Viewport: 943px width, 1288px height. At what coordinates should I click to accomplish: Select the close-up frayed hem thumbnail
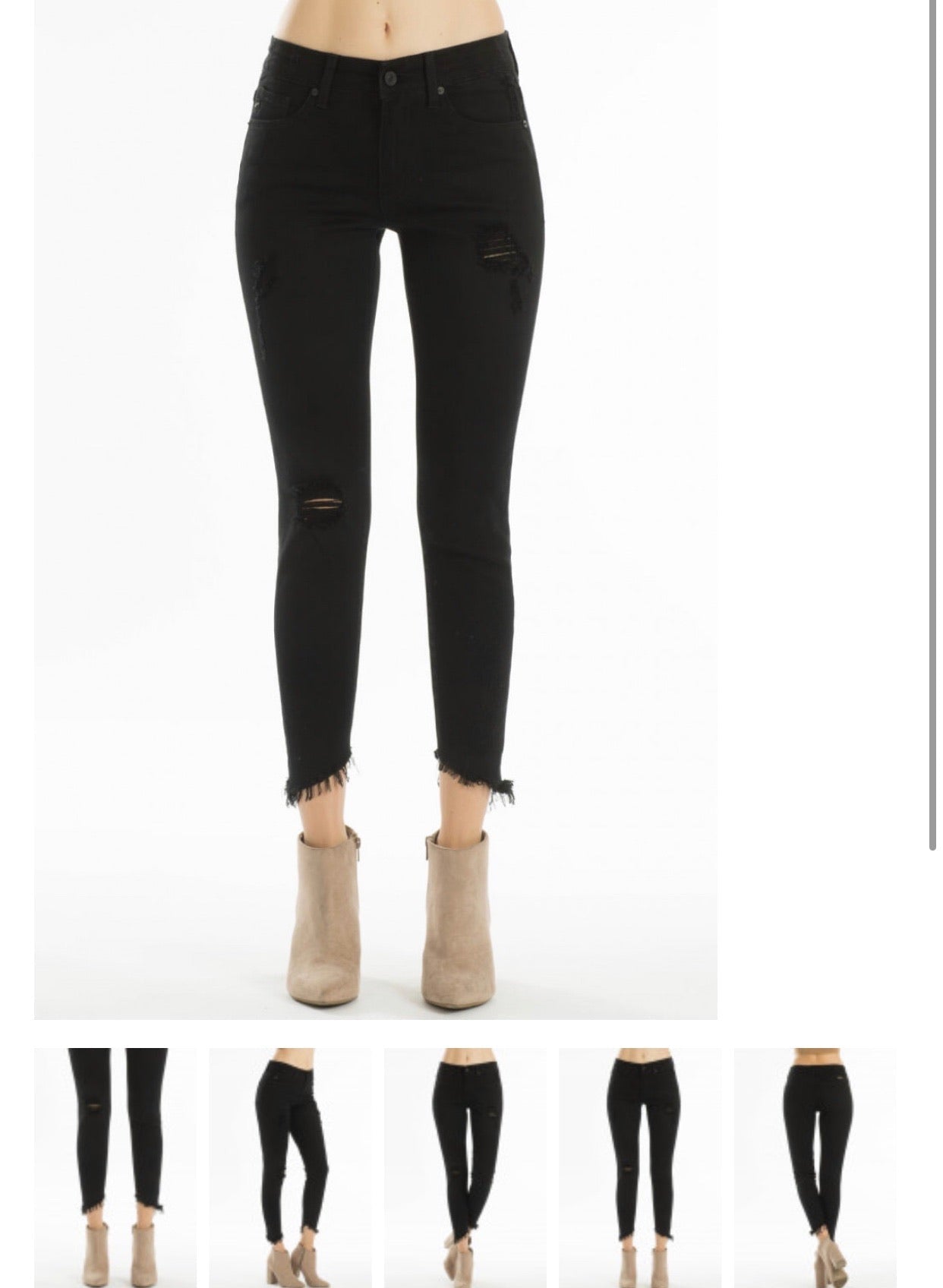point(115,1166)
